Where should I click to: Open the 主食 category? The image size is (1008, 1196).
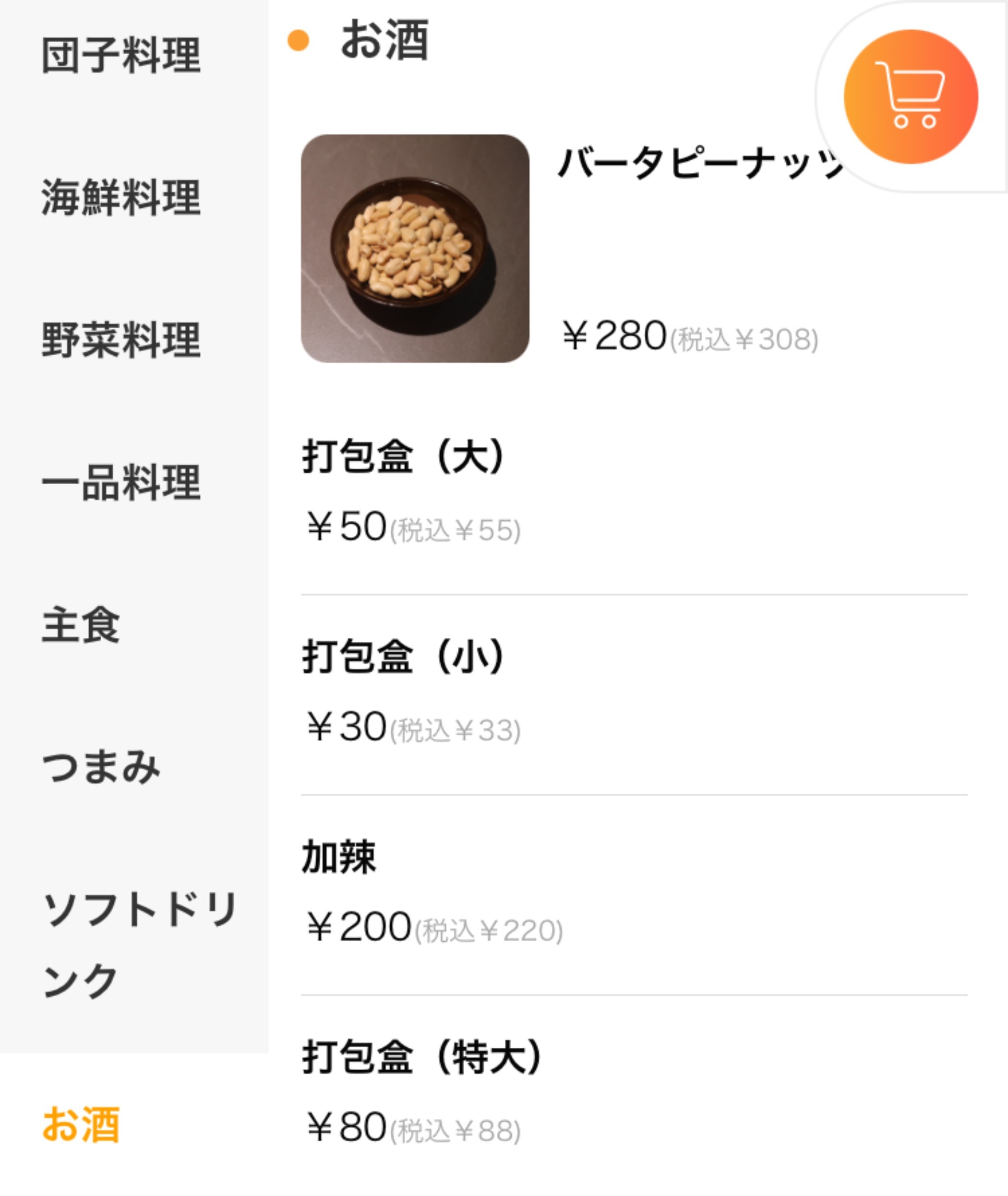pos(81,625)
